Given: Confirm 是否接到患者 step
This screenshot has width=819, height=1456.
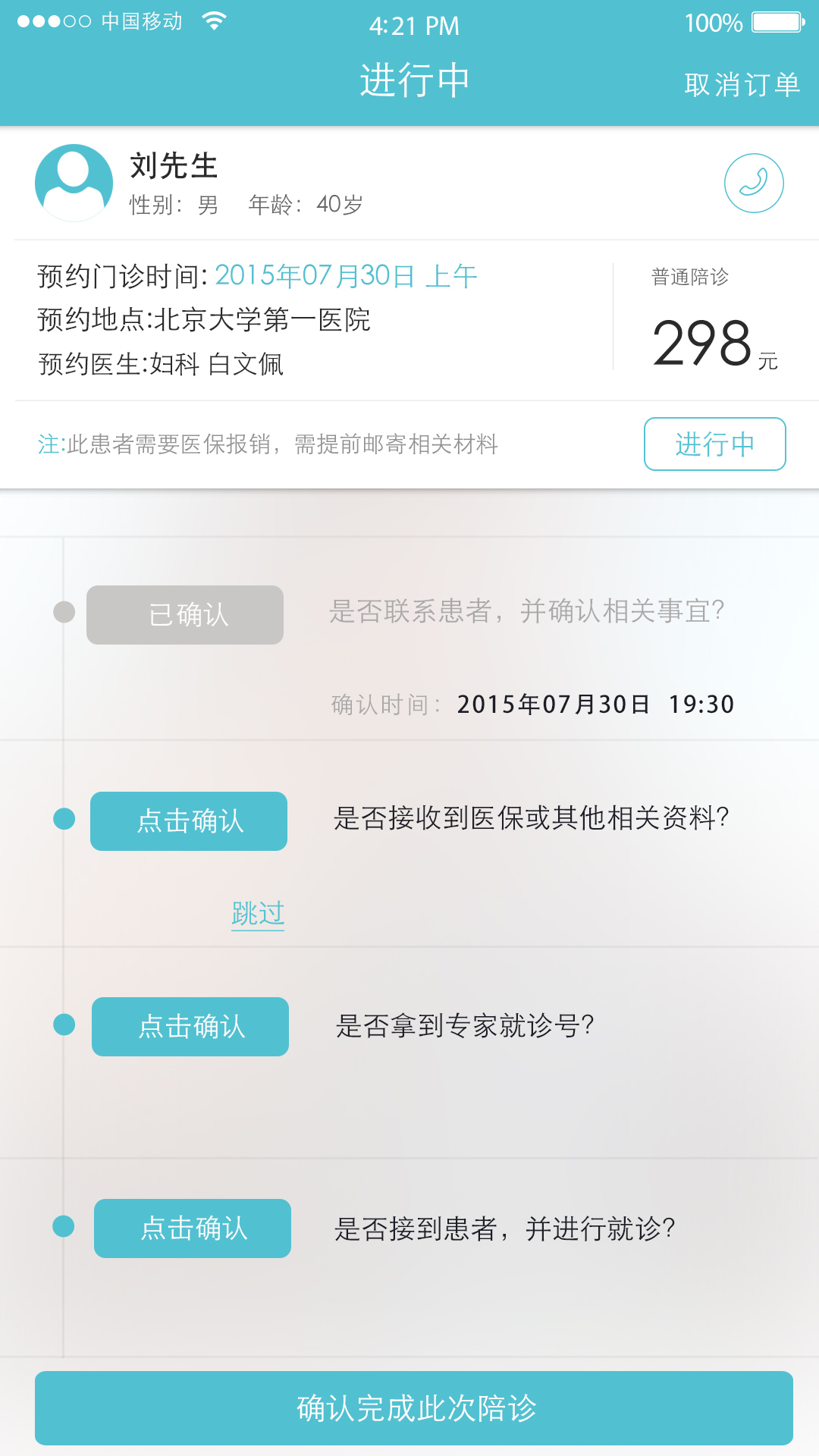Looking at the screenshot, I should pos(193,1228).
